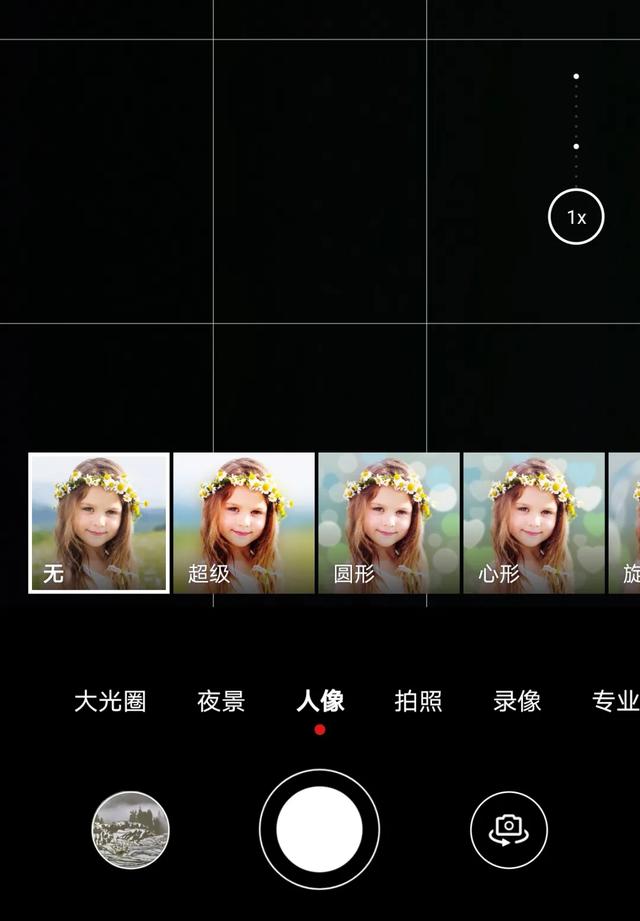The height and width of the screenshot is (921, 640).
Task: Flip between front and rear camera
Action: [x=508, y=829]
